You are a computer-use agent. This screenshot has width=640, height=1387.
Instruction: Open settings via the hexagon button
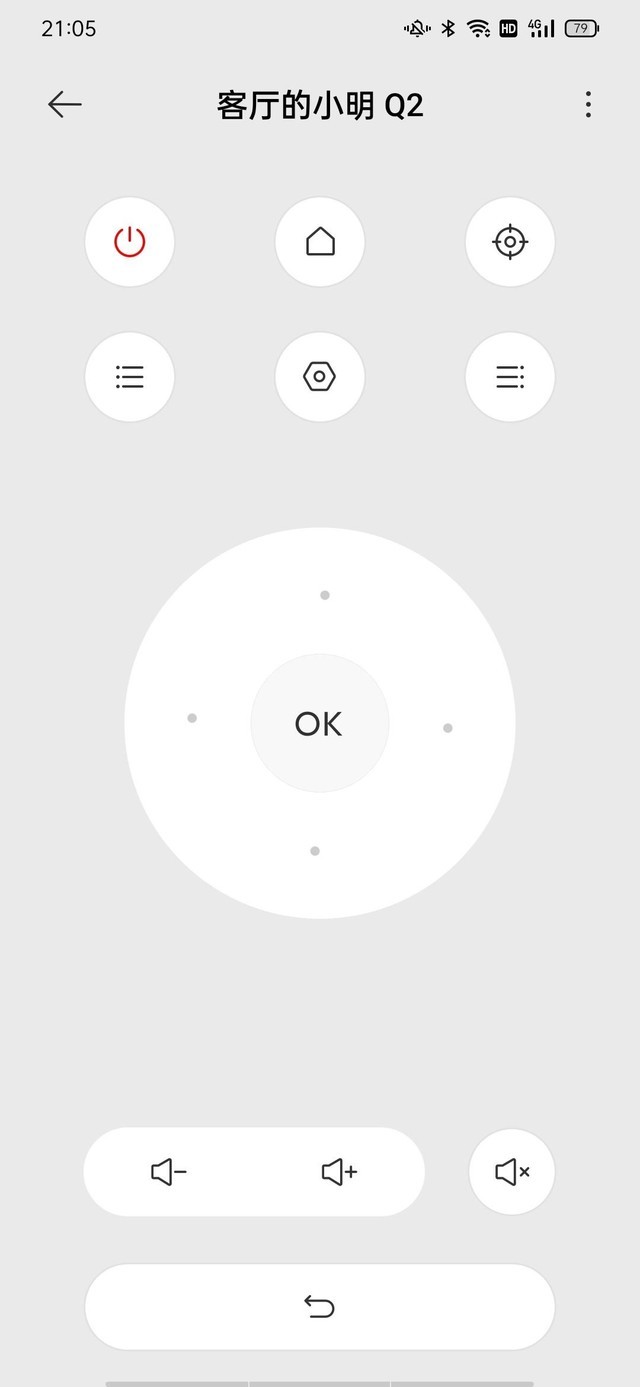[320, 377]
